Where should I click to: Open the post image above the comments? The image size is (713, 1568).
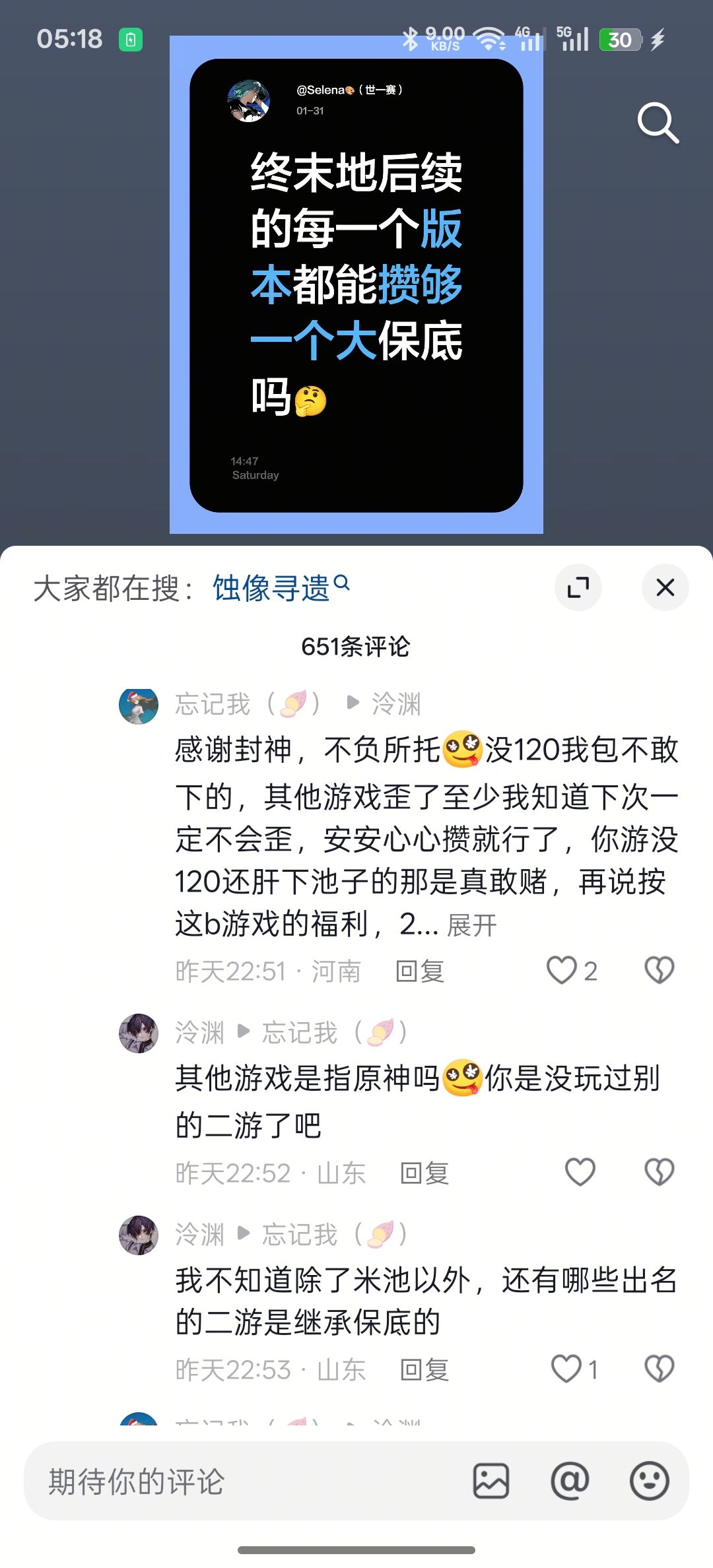(x=356, y=284)
